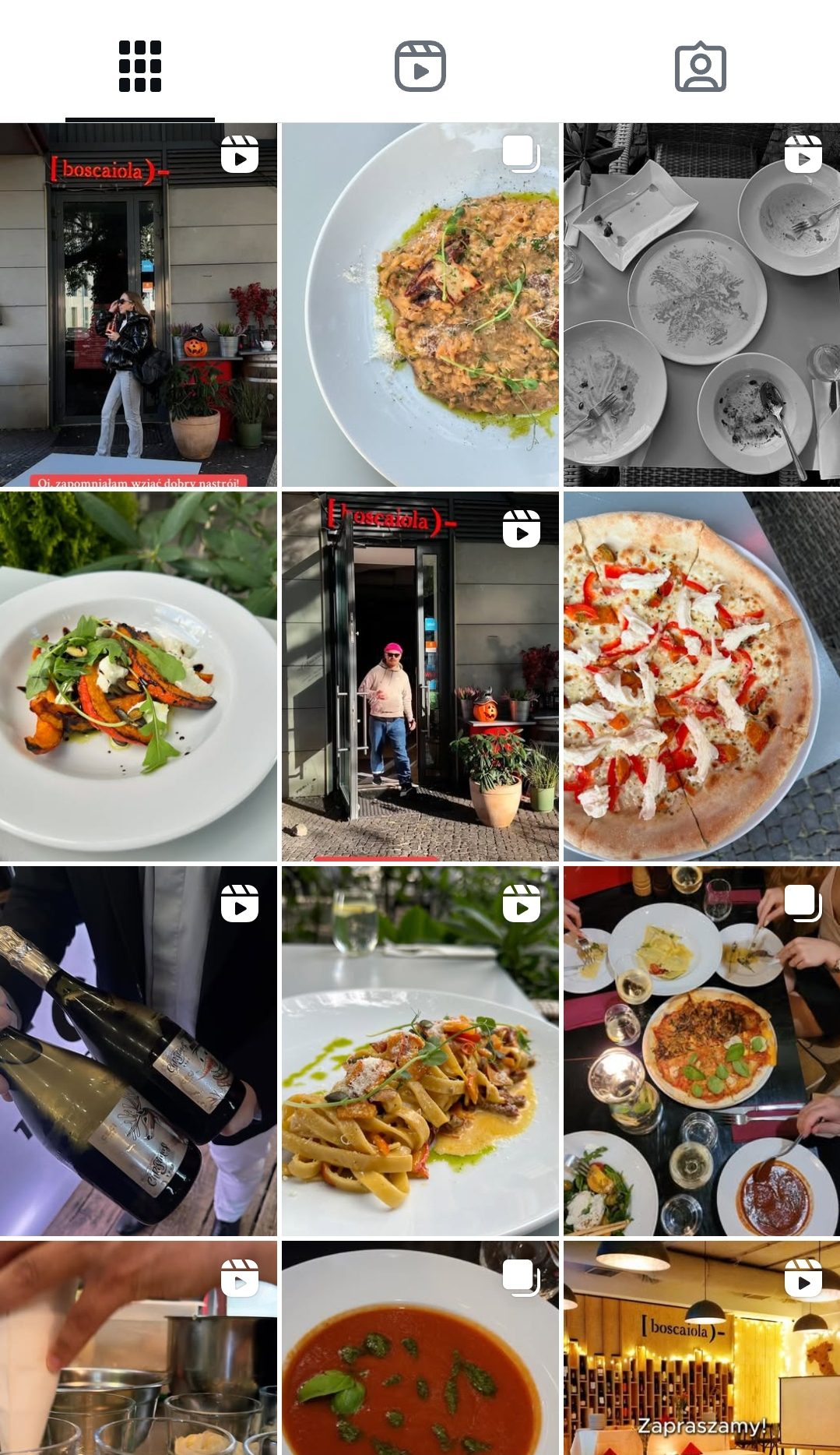840x1455 pixels.
Task: Play the tagliatelle pasta reel
Action: [420, 1051]
